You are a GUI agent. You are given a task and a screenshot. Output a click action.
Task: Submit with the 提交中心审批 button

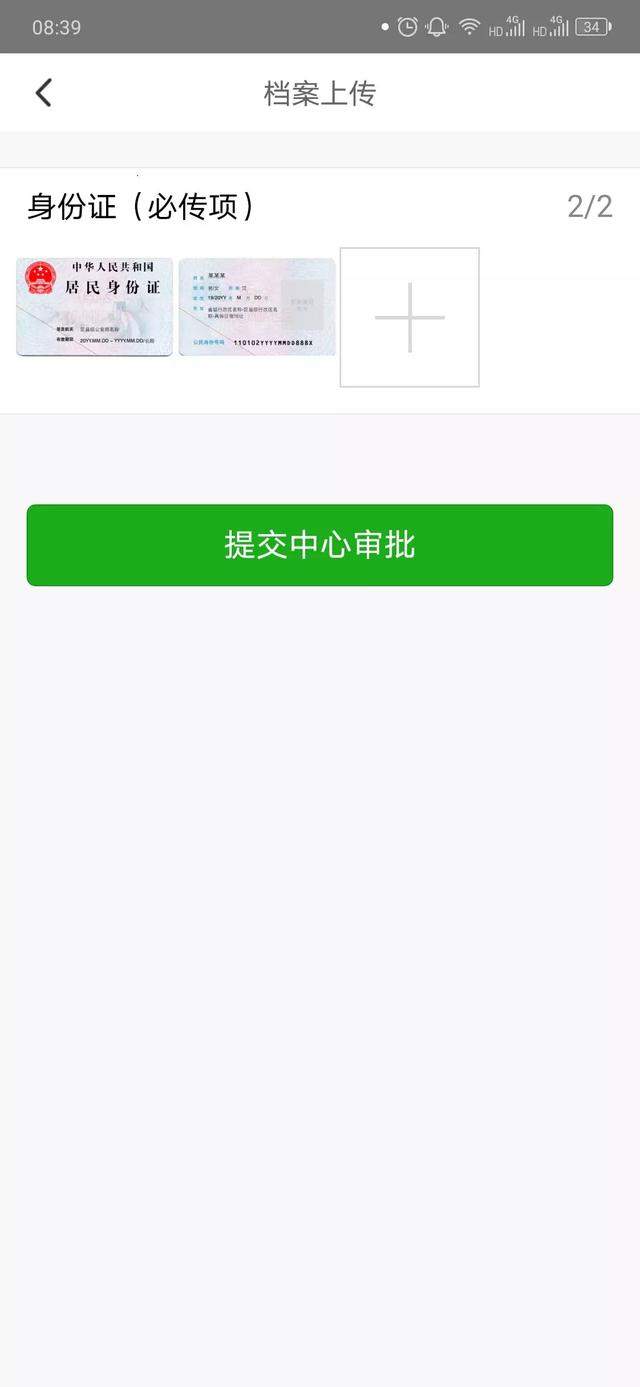pos(320,545)
